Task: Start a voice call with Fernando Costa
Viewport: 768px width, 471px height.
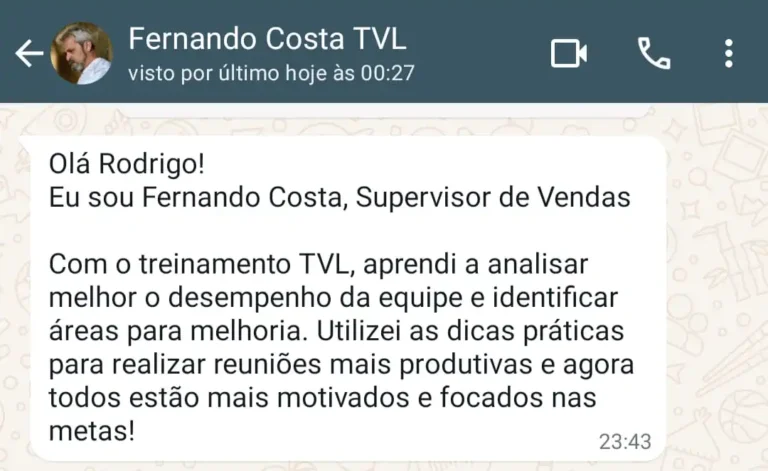Action: [654, 53]
